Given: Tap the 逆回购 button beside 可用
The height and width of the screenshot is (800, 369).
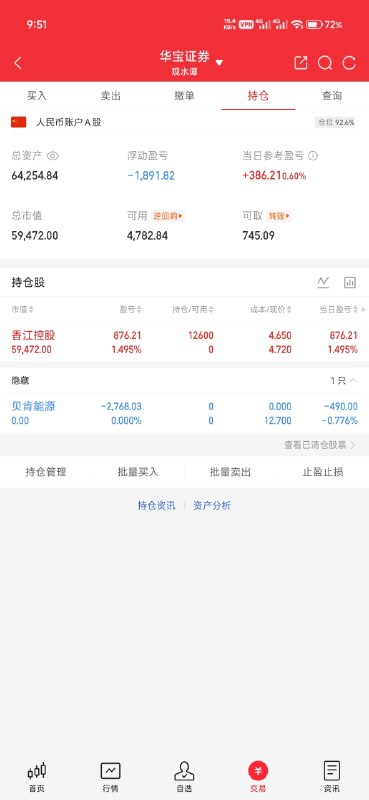Looking at the screenshot, I should (168, 216).
